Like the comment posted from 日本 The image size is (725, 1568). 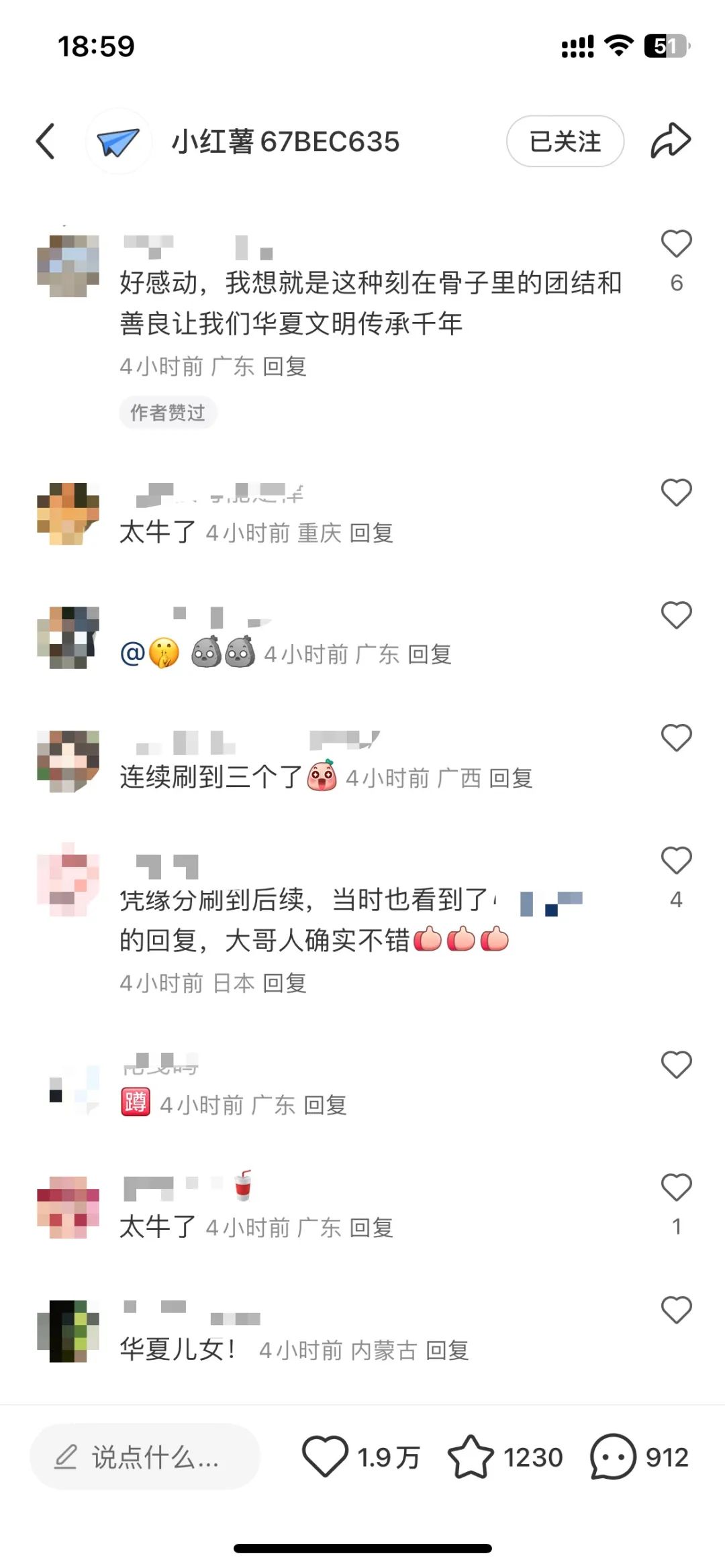point(676,861)
